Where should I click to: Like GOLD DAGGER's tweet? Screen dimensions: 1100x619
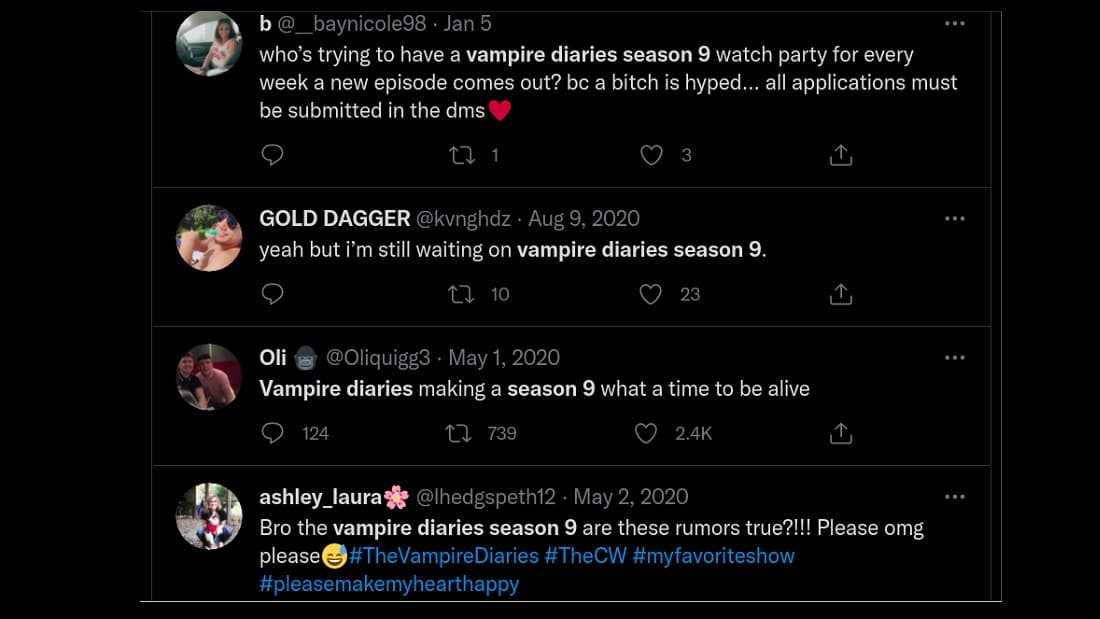pyautogui.click(x=652, y=294)
